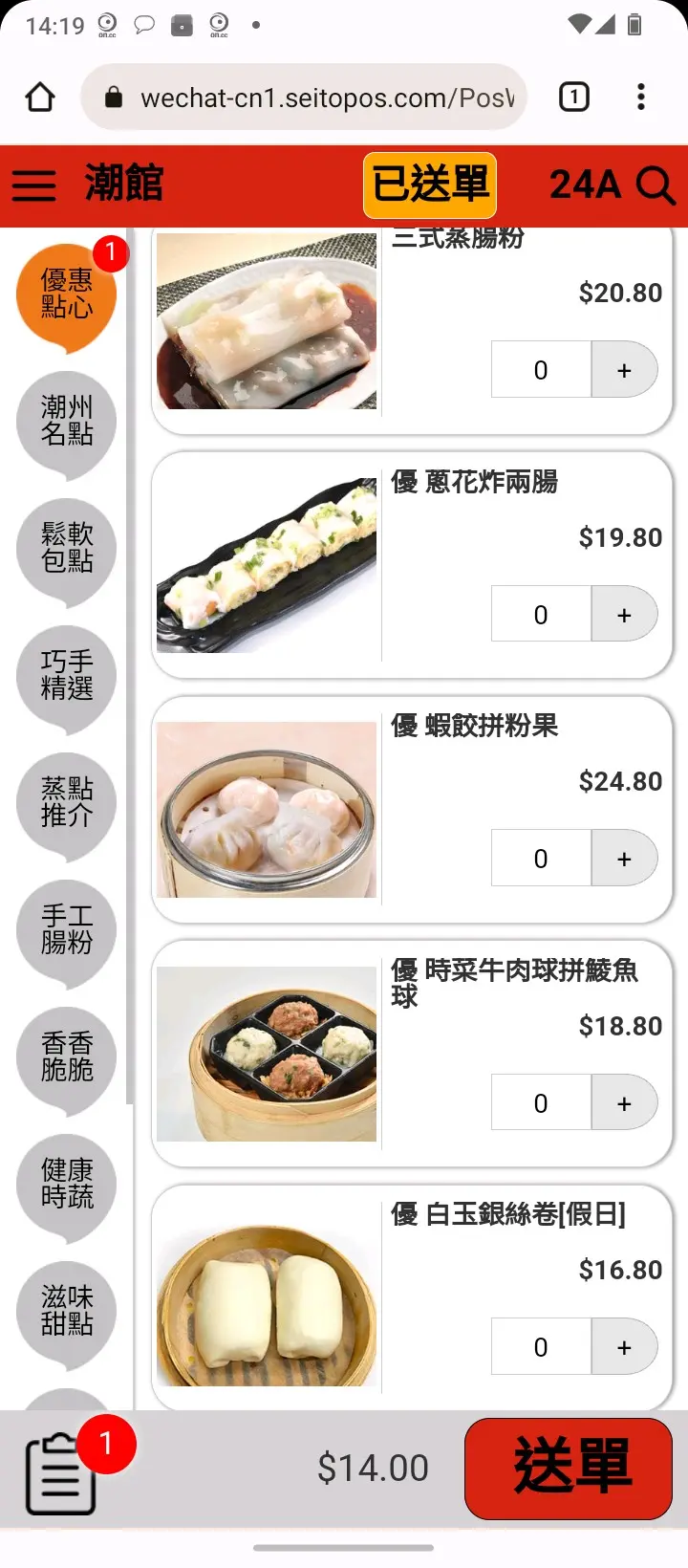Open the hamburger menu
The image size is (688, 1568).
click(33, 185)
